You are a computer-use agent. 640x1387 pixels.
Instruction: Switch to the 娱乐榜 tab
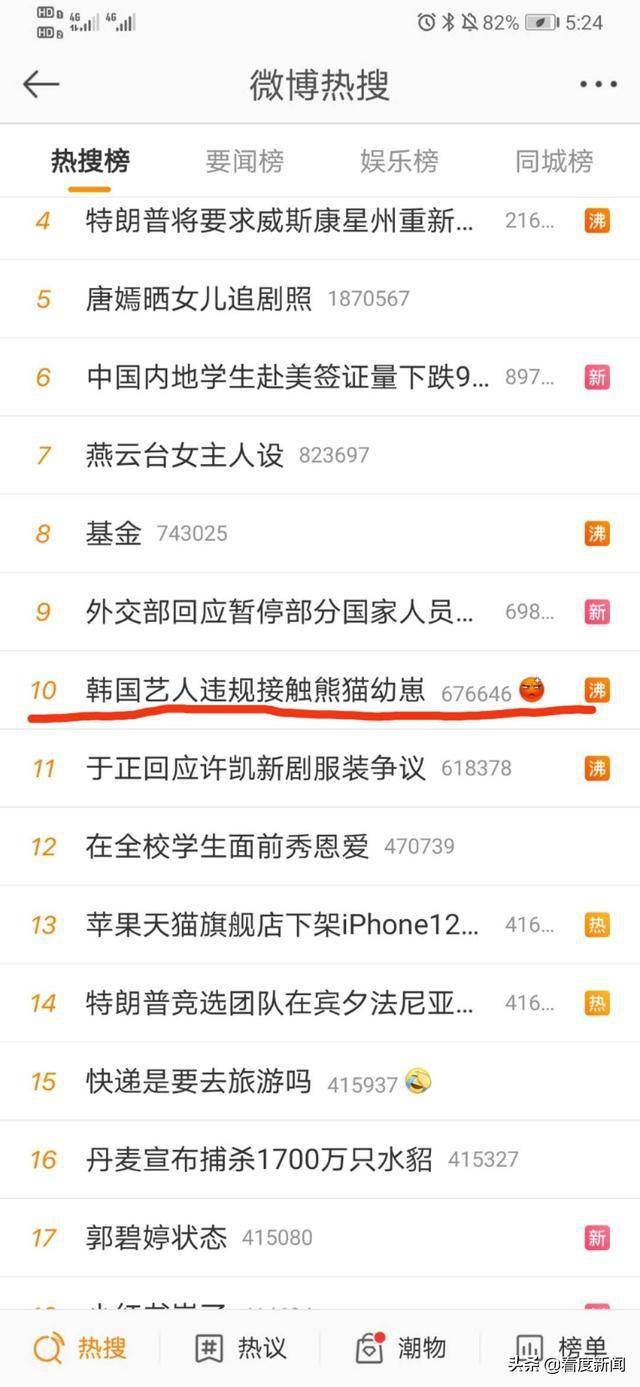(x=399, y=161)
